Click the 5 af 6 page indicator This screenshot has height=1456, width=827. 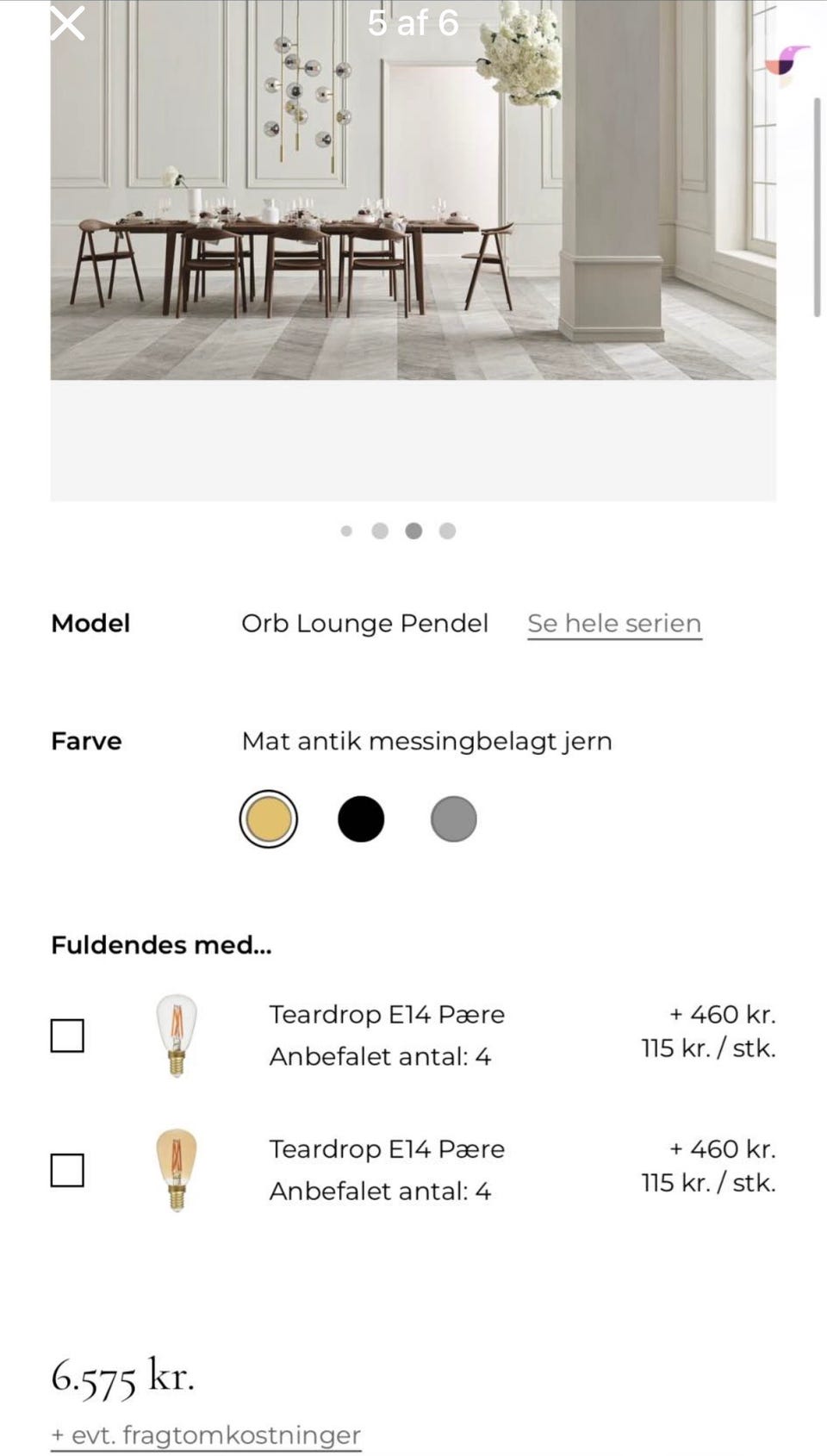point(413,22)
